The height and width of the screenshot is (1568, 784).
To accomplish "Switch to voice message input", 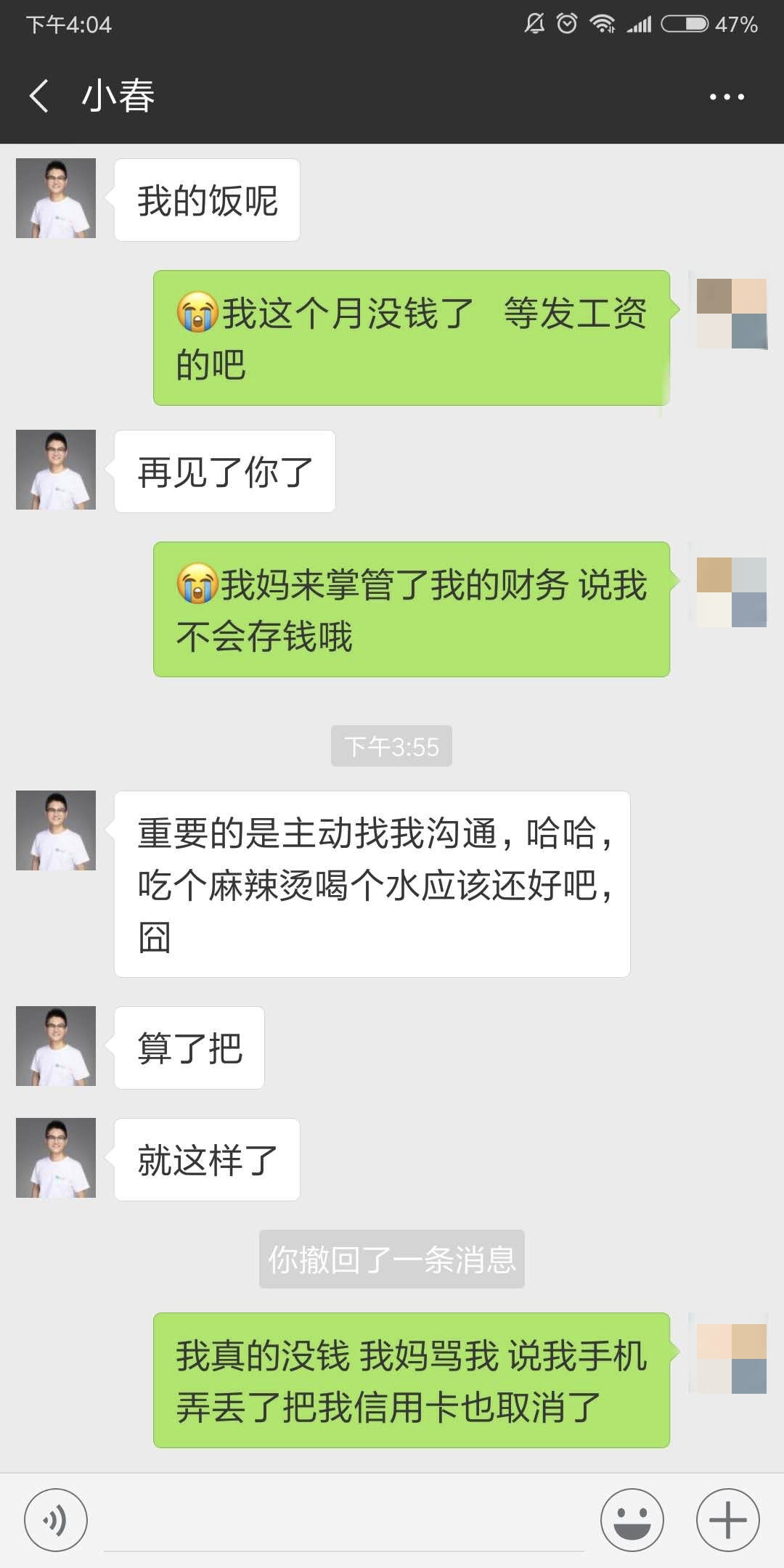I will pos(56,1519).
